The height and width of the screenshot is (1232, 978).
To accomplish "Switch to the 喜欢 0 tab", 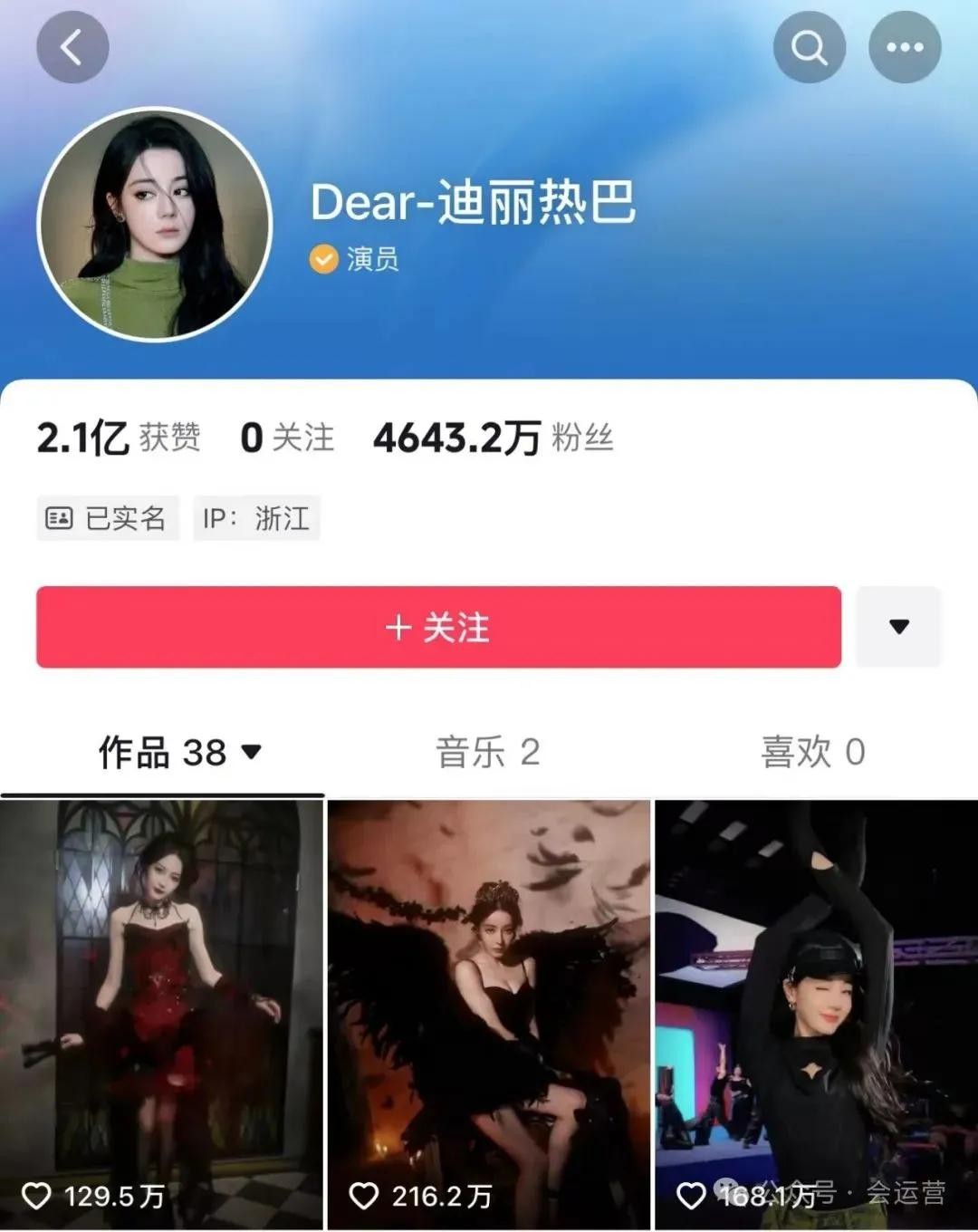I will tap(813, 752).
